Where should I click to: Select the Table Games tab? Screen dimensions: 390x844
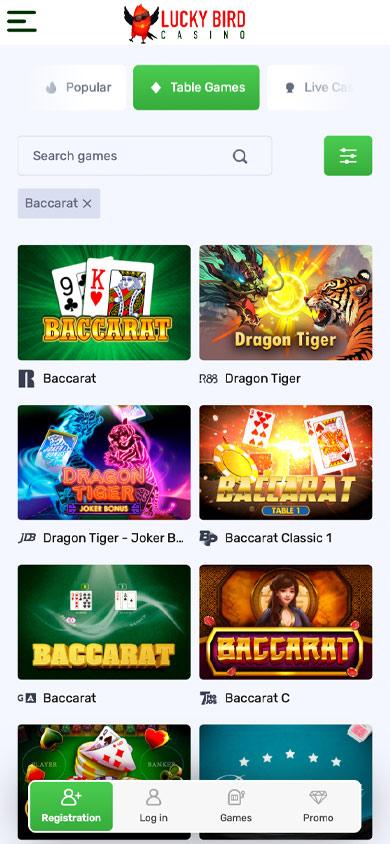(196, 88)
